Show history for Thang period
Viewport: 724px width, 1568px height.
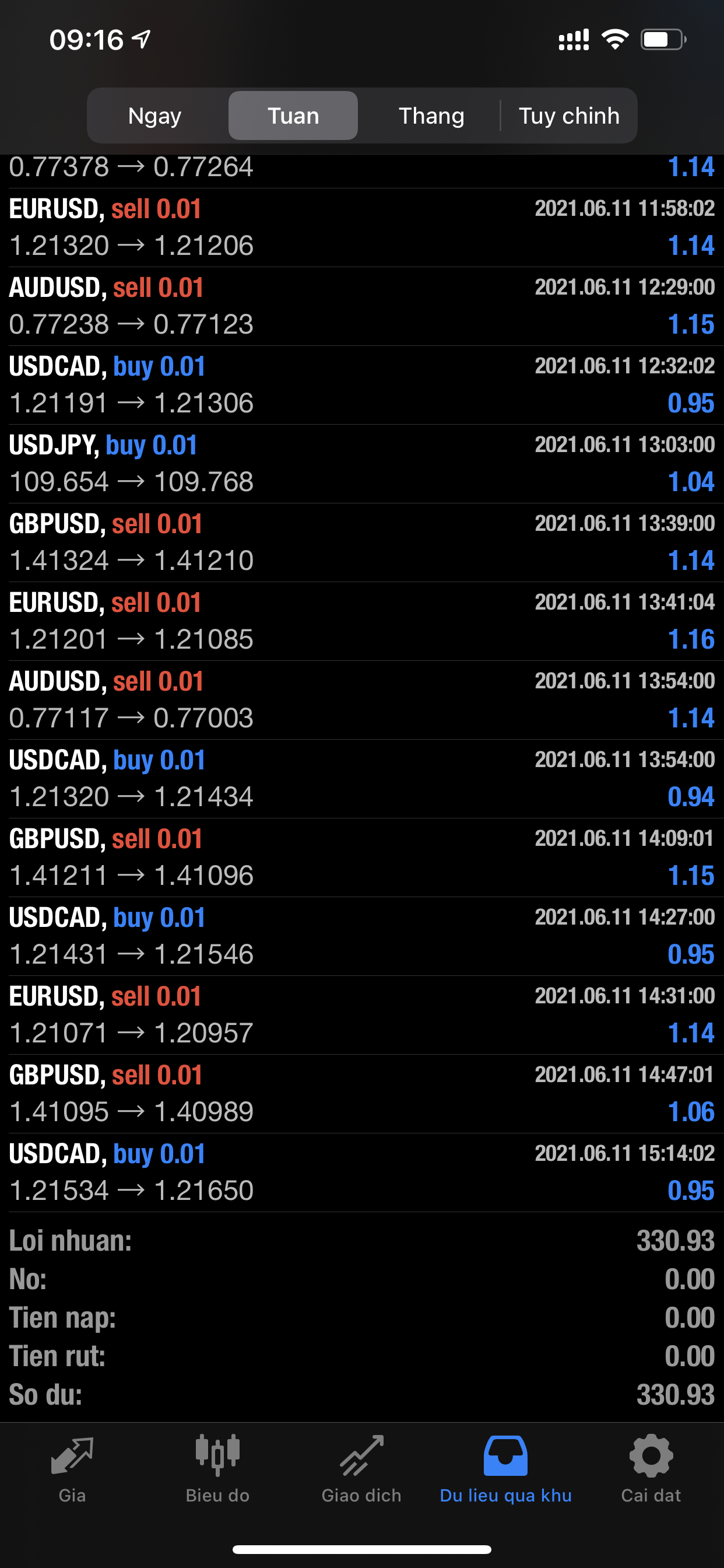(x=431, y=116)
